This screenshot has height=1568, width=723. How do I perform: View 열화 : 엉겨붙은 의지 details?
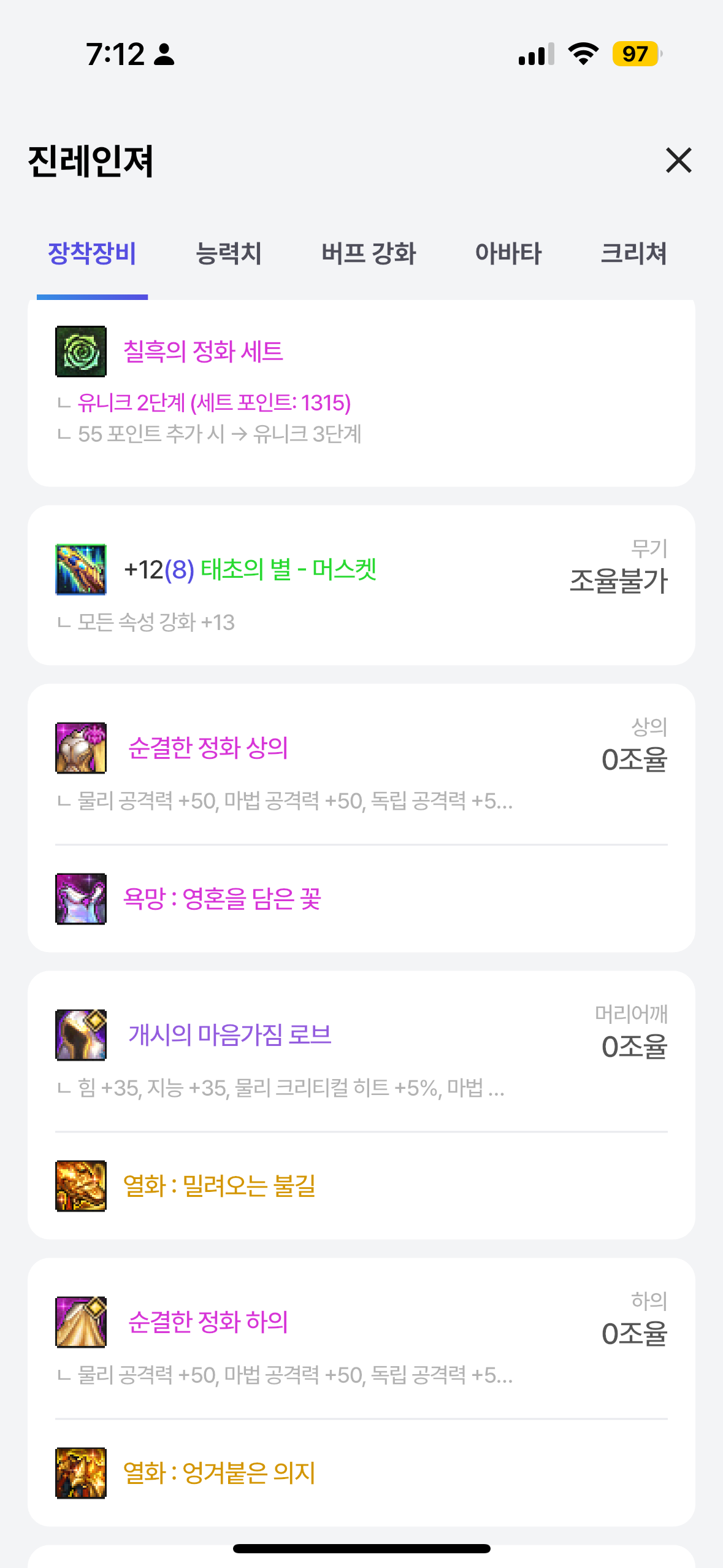(x=219, y=1473)
